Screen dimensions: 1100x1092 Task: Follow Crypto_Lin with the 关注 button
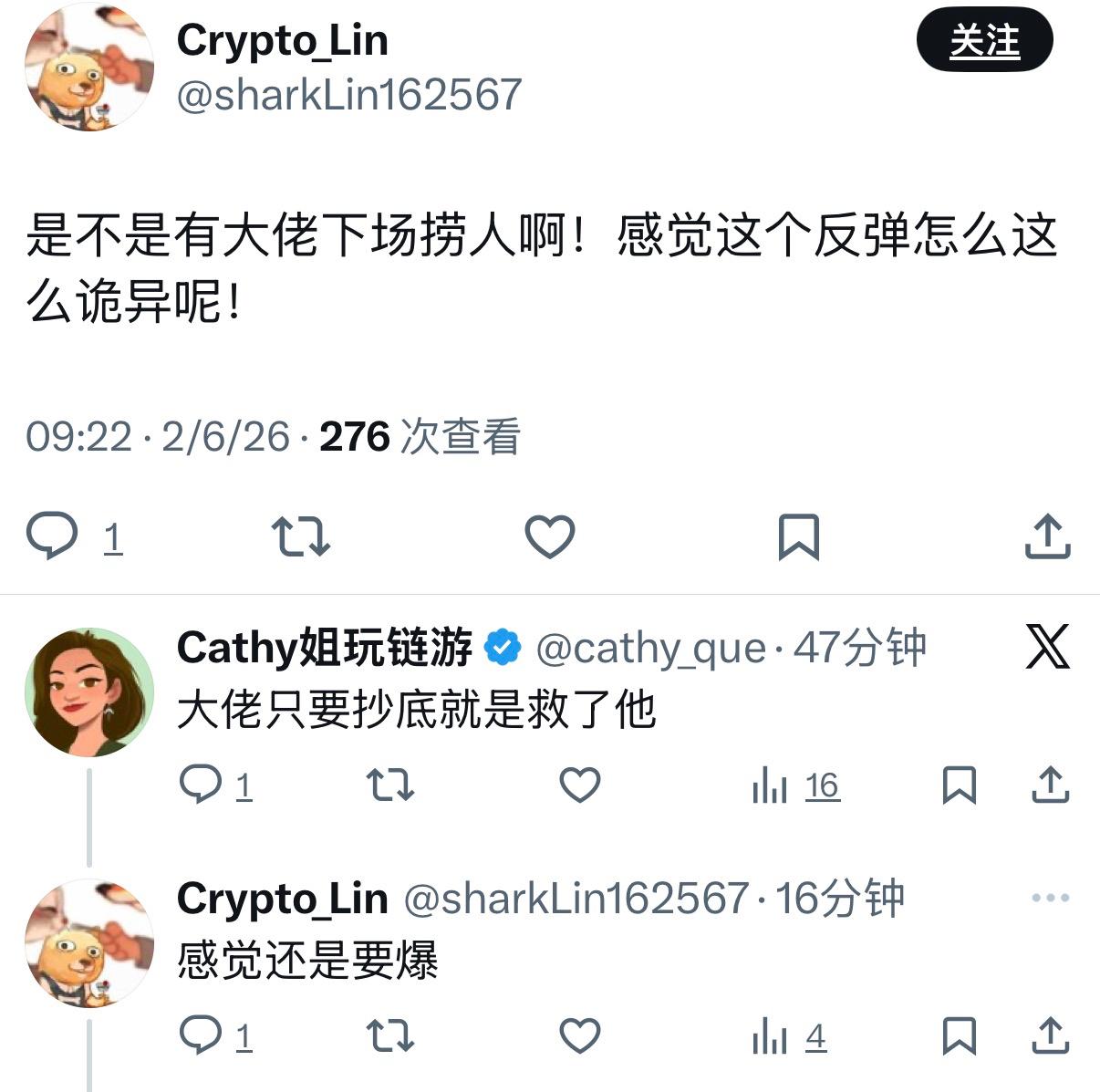coord(984,41)
